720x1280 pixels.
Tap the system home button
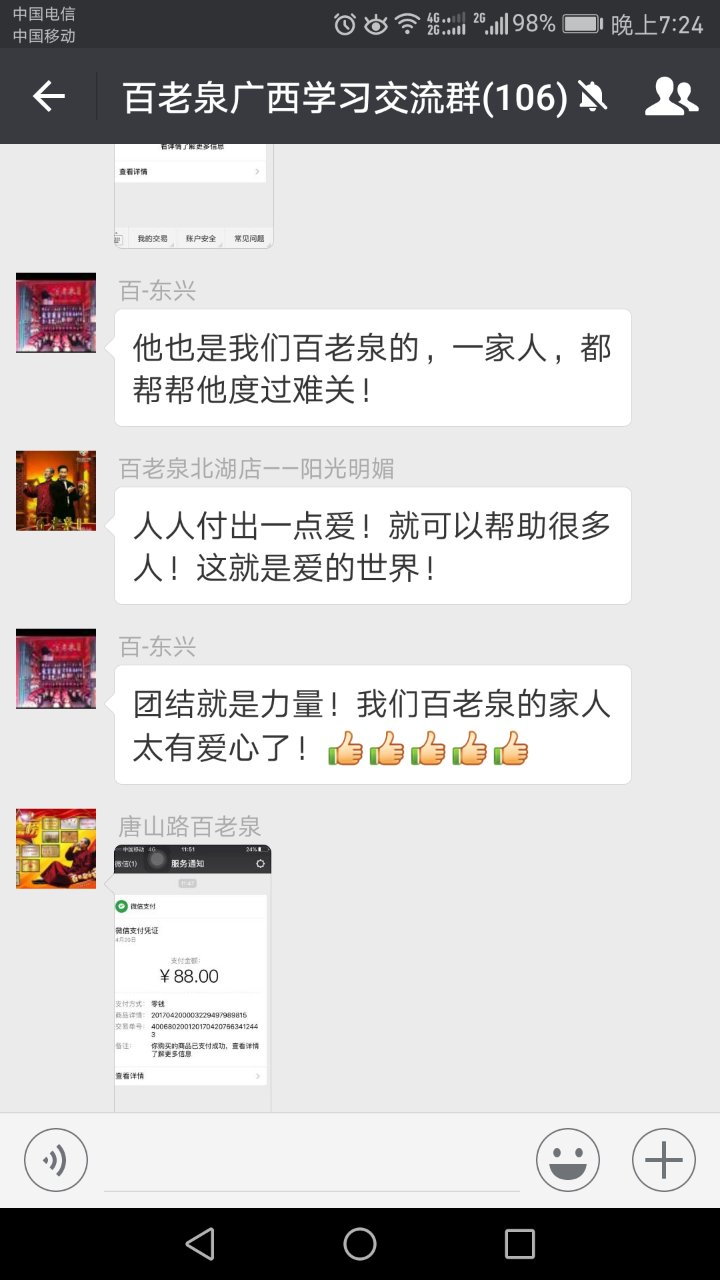(x=360, y=1244)
